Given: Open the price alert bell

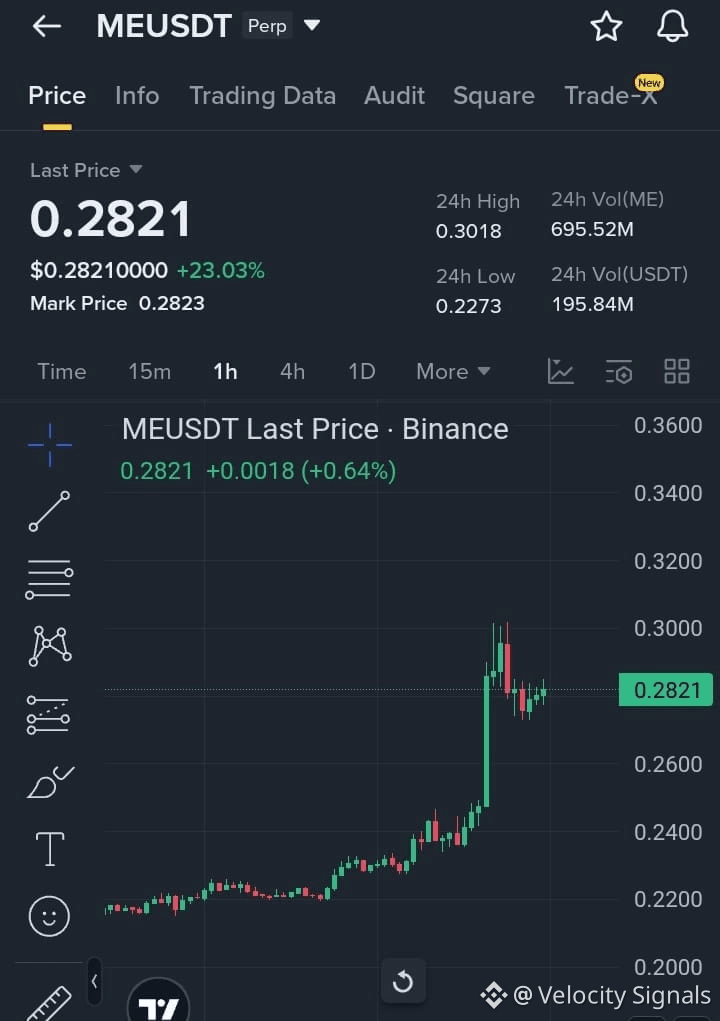Looking at the screenshot, I should (672, 27).
